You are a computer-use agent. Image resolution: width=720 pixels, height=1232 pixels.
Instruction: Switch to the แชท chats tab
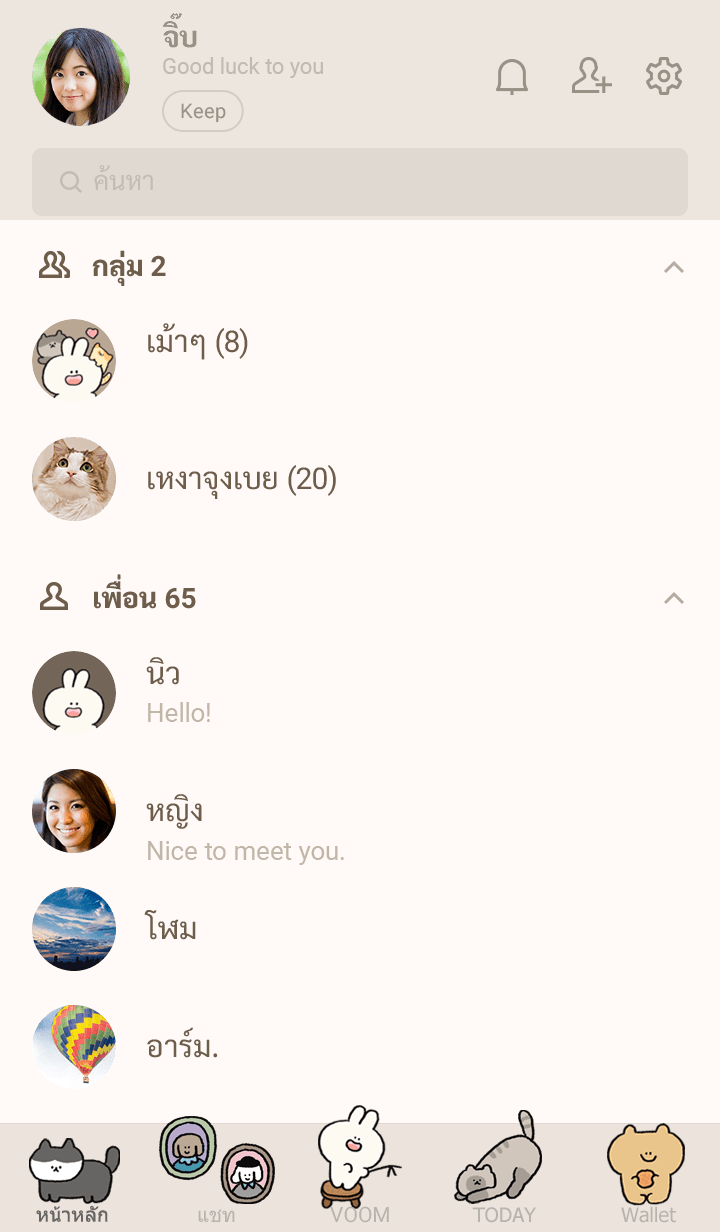pyautogui.click(x=216, y=1178)
